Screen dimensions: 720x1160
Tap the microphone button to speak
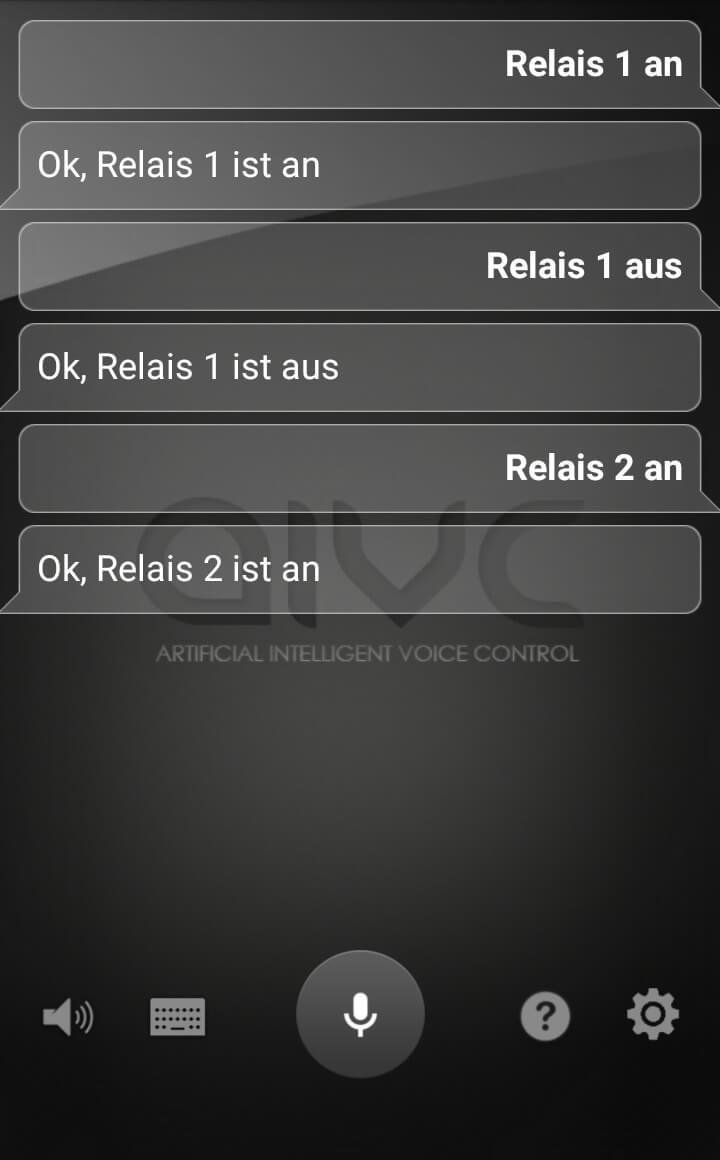pos(360,1014)
